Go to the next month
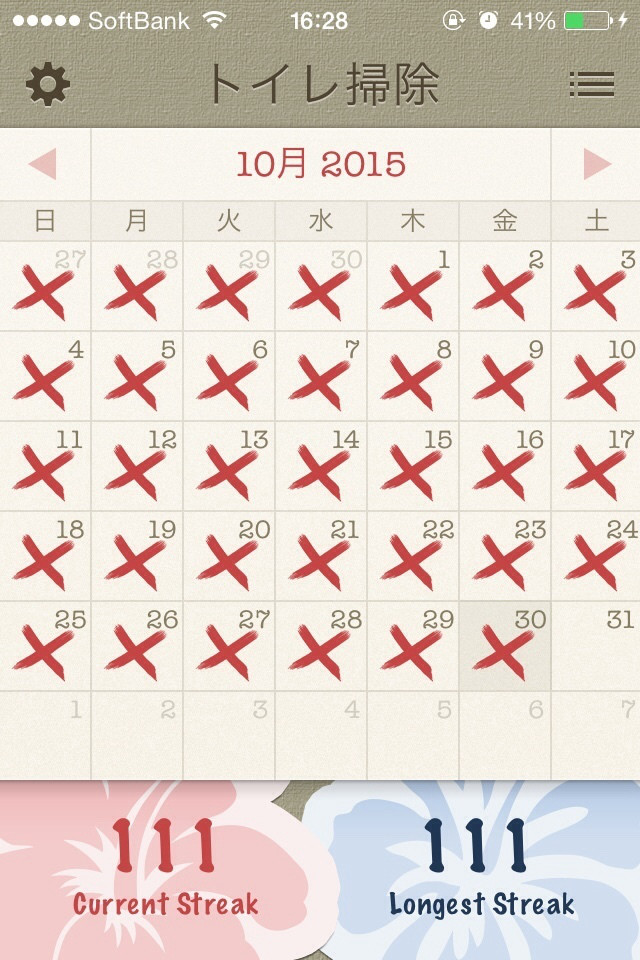The width and height of the screenshot is (640, 960). pos(597,164)
